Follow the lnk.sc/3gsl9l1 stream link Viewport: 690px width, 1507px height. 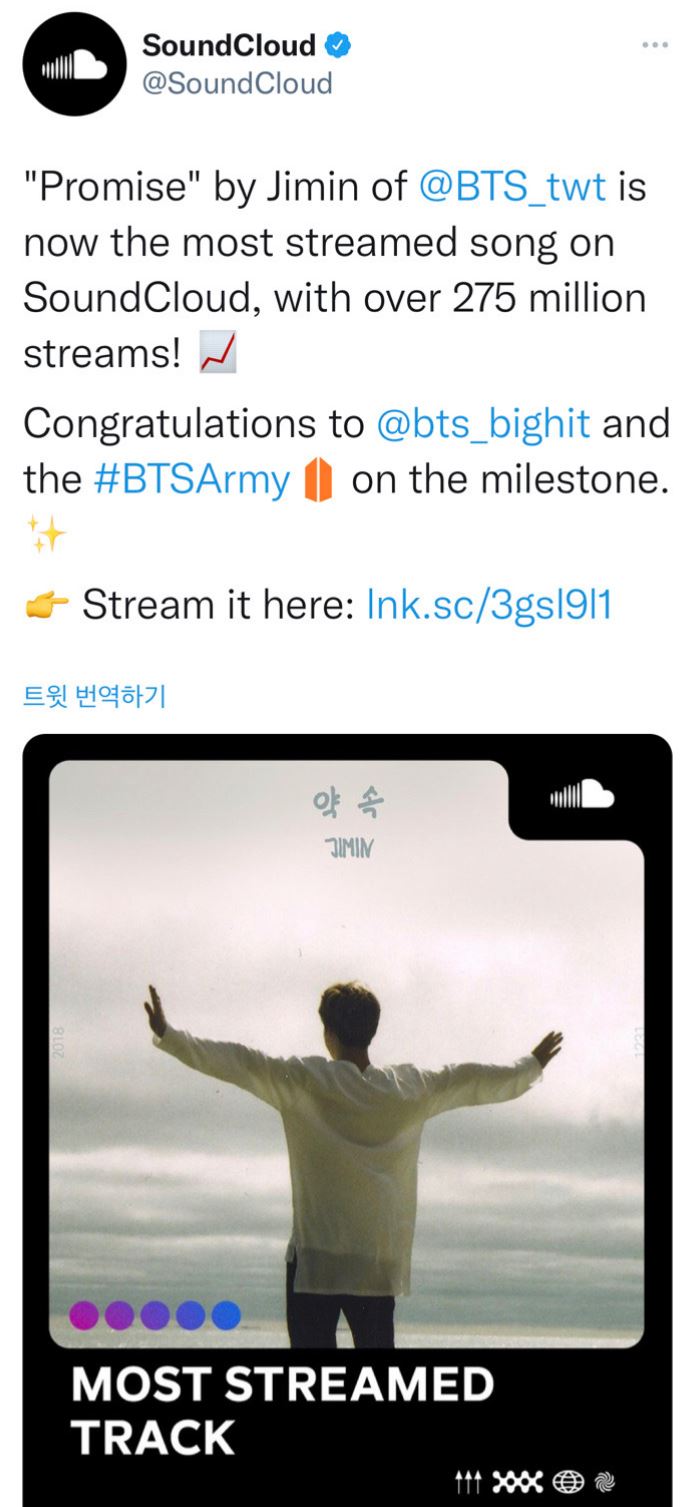point(489,604)
